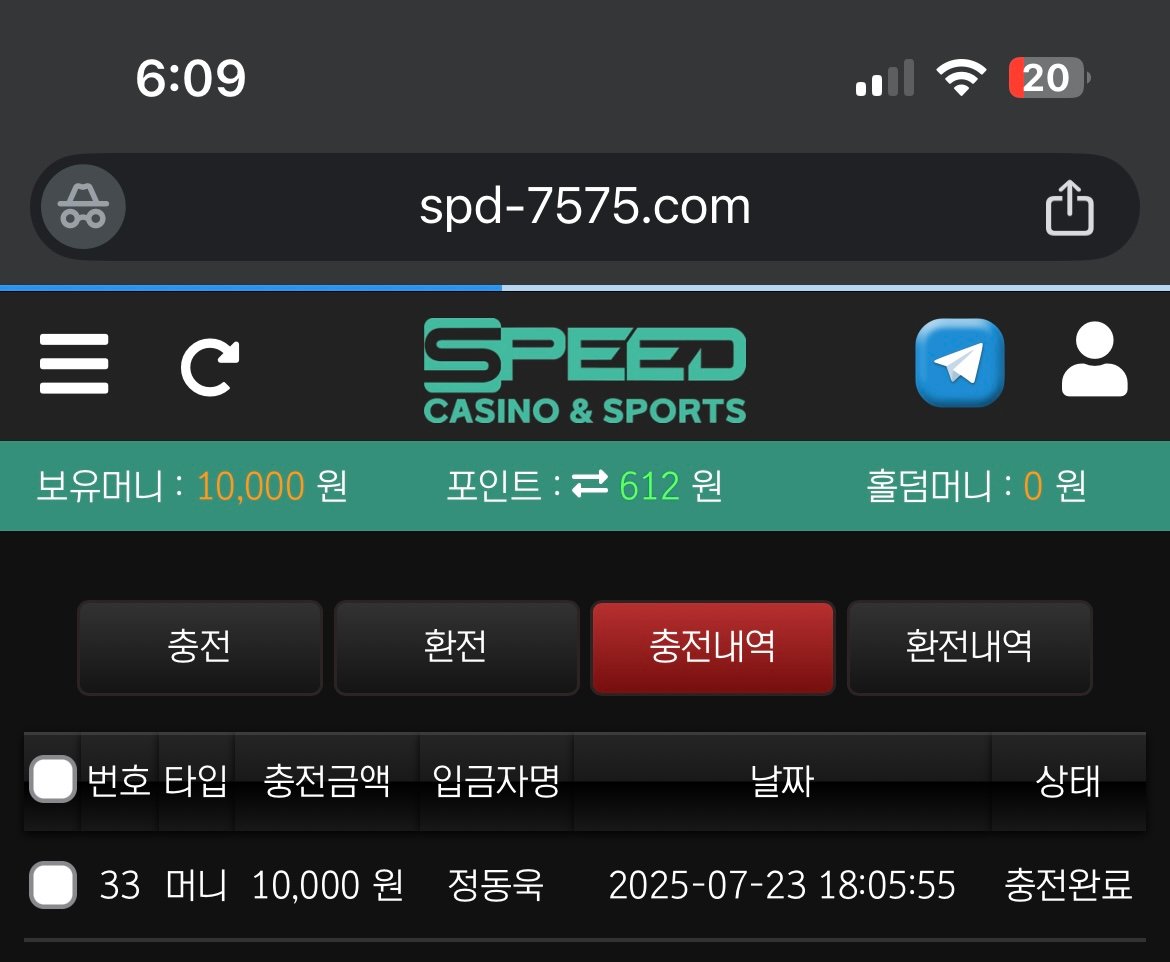The image size is (1170, 962).
Task: Tap the spd-7575.com address bar
Action: pyautogui.click(x=584, y=207)
